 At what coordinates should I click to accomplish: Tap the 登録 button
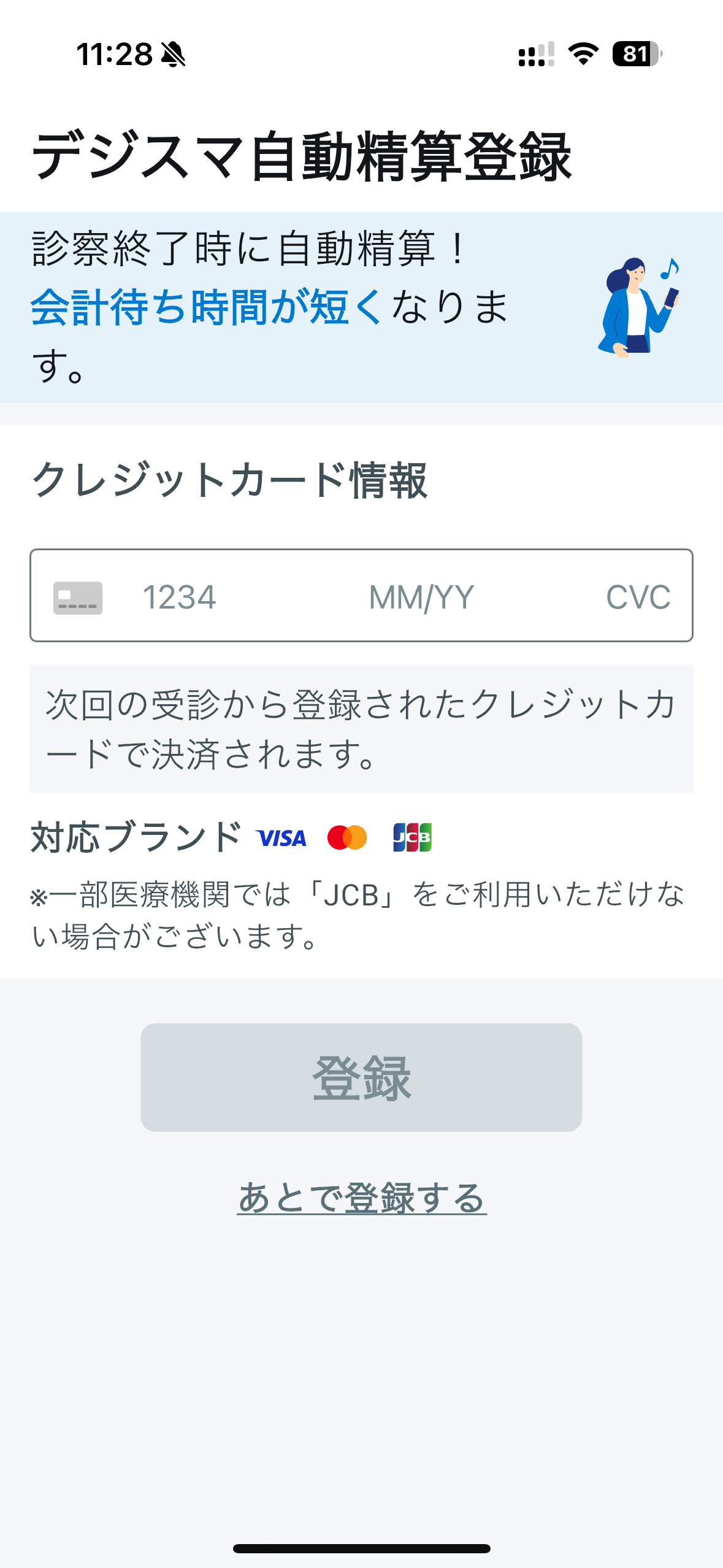coord(361,1077)
